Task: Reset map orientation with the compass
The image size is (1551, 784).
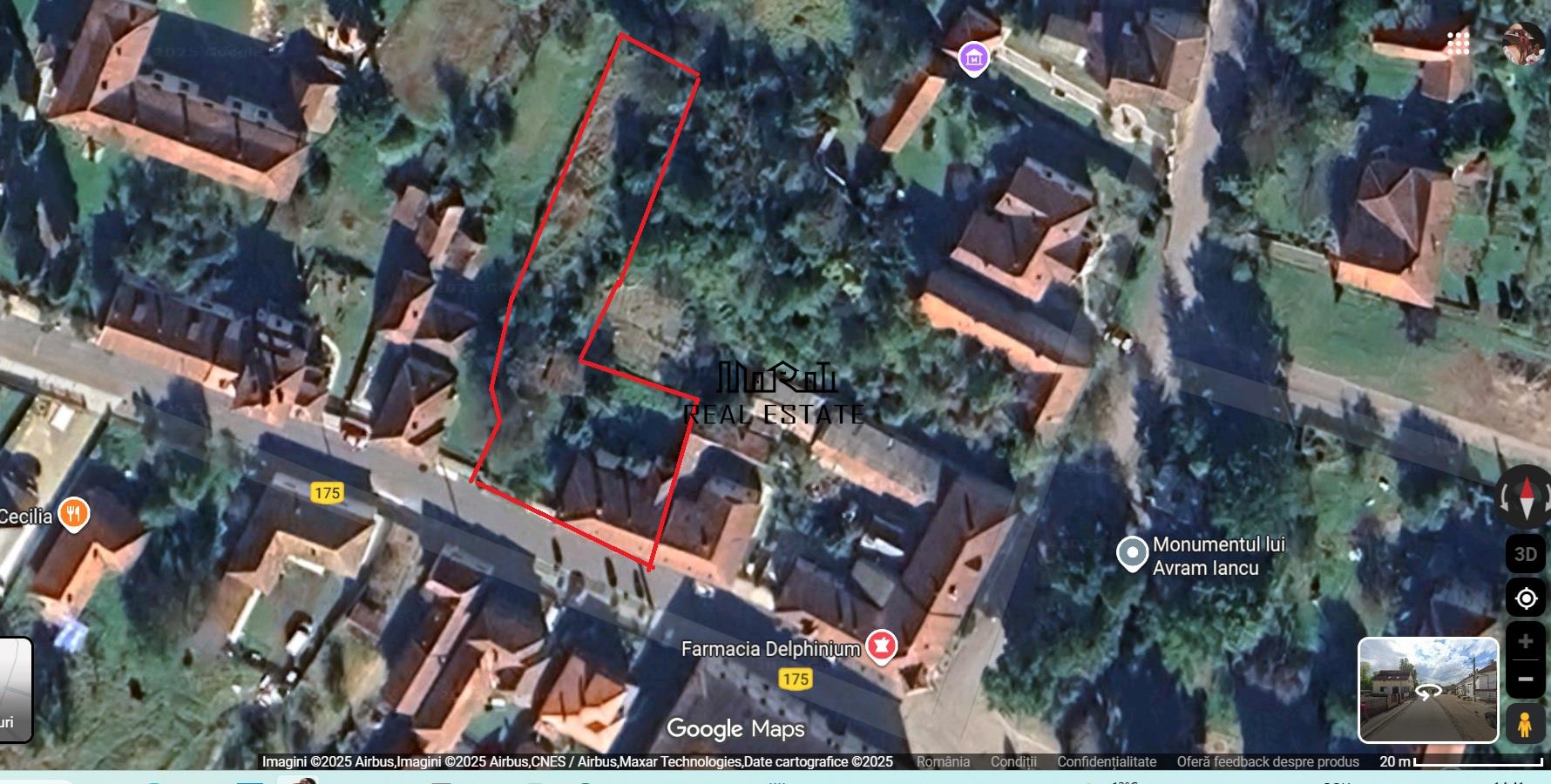Action: click(1526, 497)
